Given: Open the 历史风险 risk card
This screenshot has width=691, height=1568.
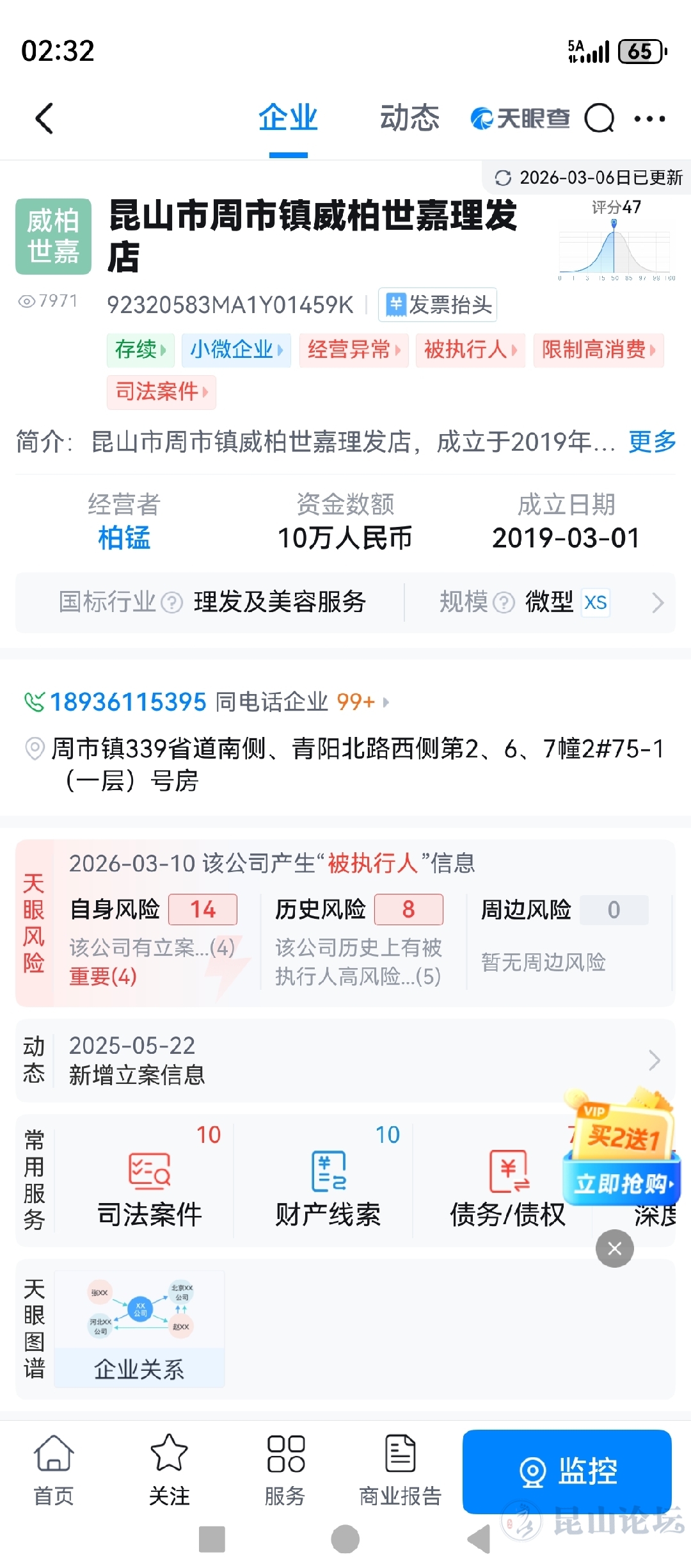Looking at the screenshot, I should tap(360, 941).
